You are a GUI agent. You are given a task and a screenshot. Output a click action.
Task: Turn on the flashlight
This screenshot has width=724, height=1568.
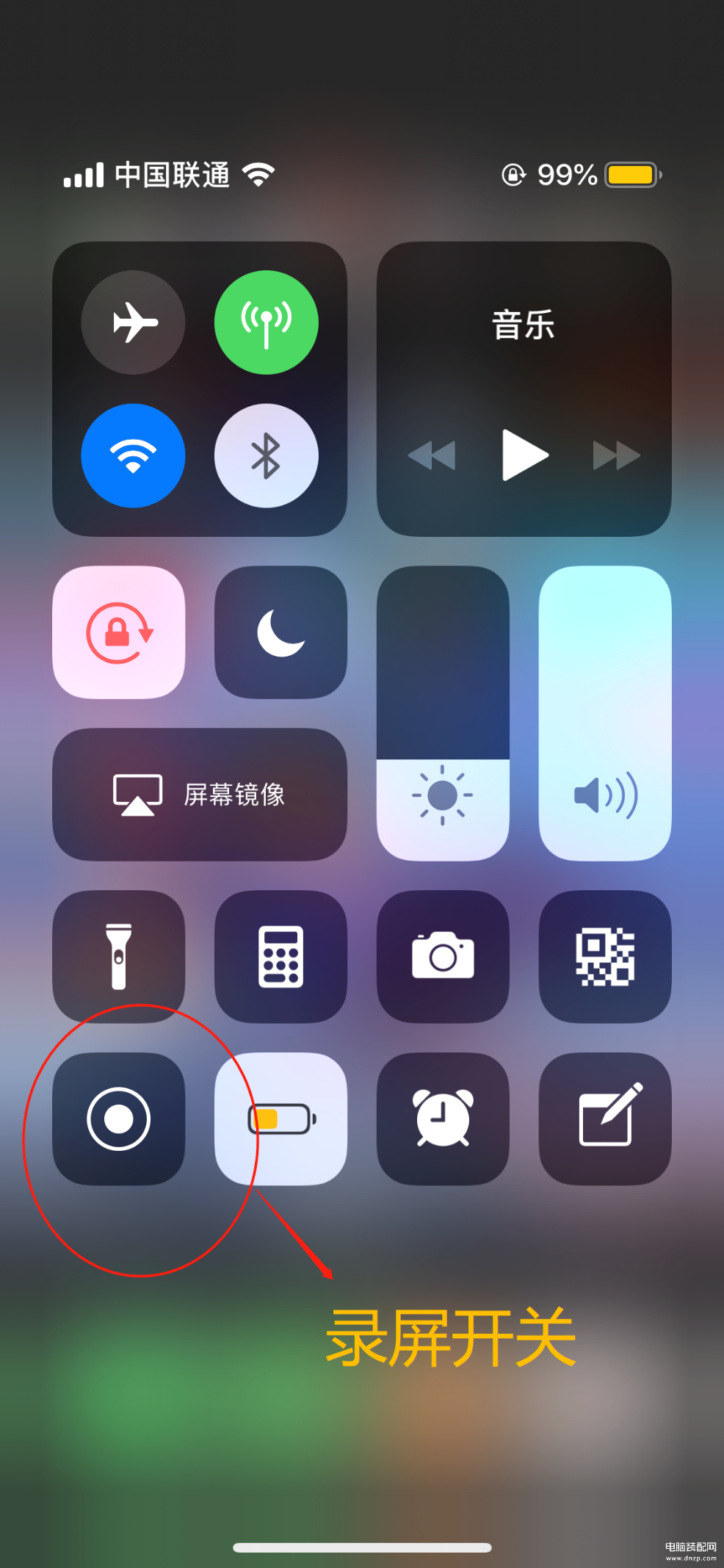click(119, 956)
